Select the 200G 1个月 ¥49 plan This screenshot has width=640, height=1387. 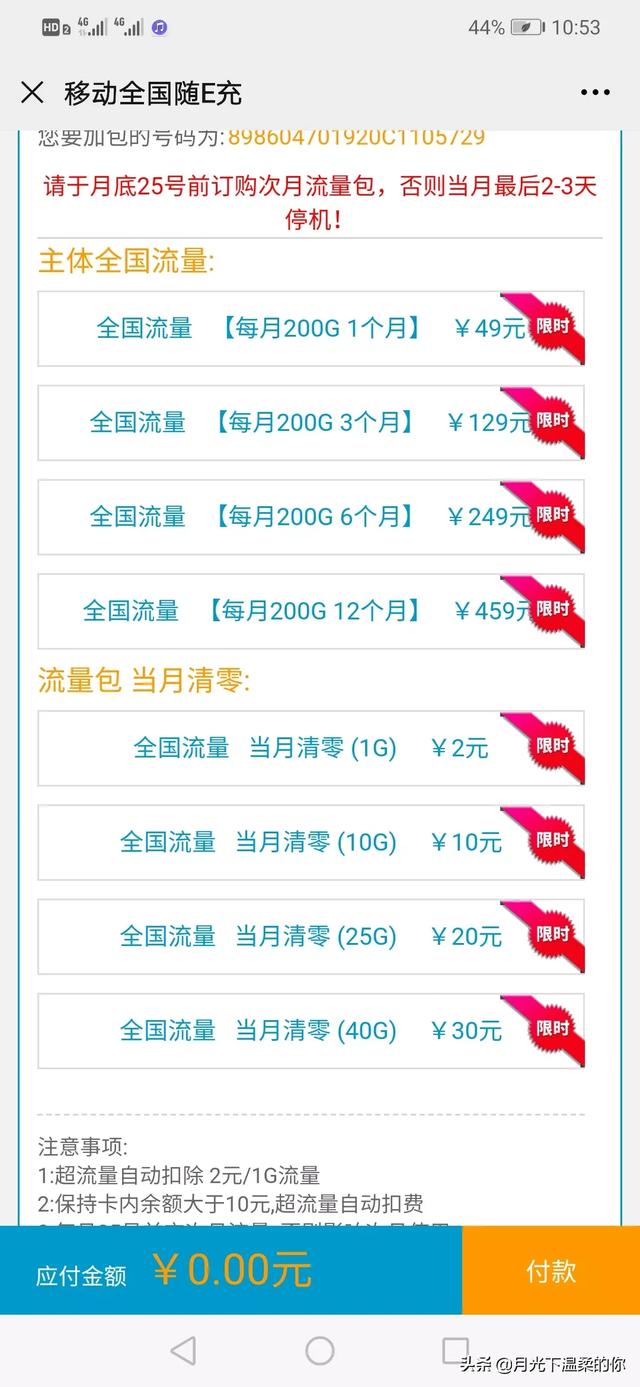click(311, 329)
